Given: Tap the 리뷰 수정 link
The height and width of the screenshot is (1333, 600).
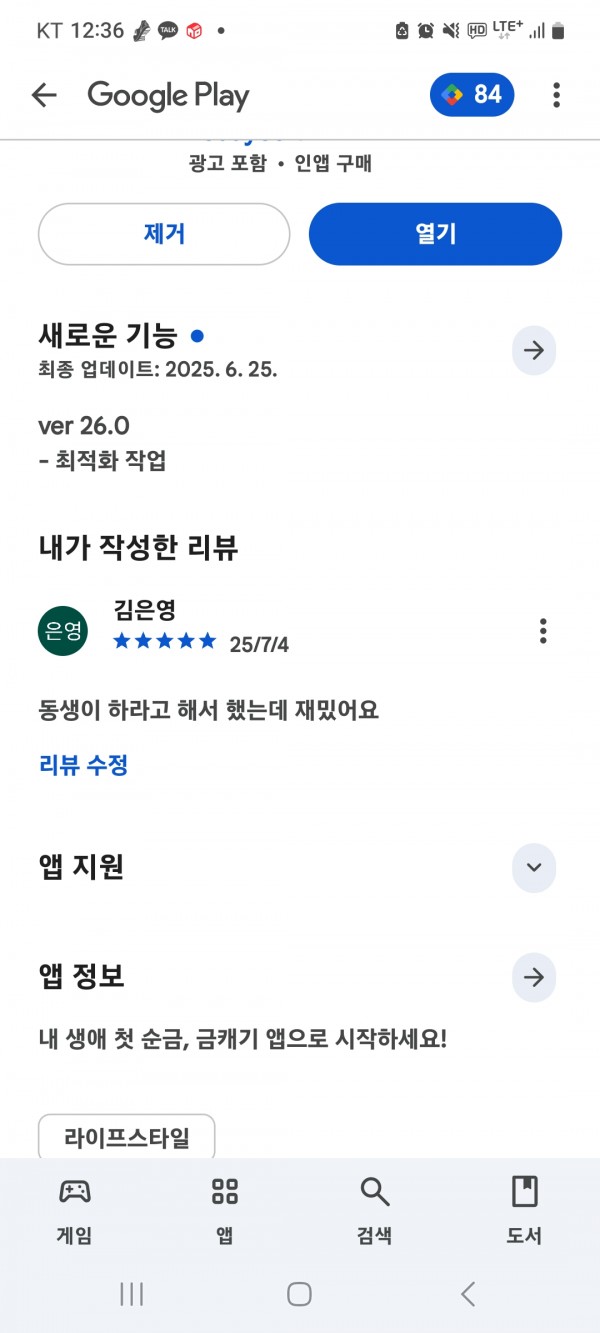Looking at the screenshot, I should click(x=84, y=766).
